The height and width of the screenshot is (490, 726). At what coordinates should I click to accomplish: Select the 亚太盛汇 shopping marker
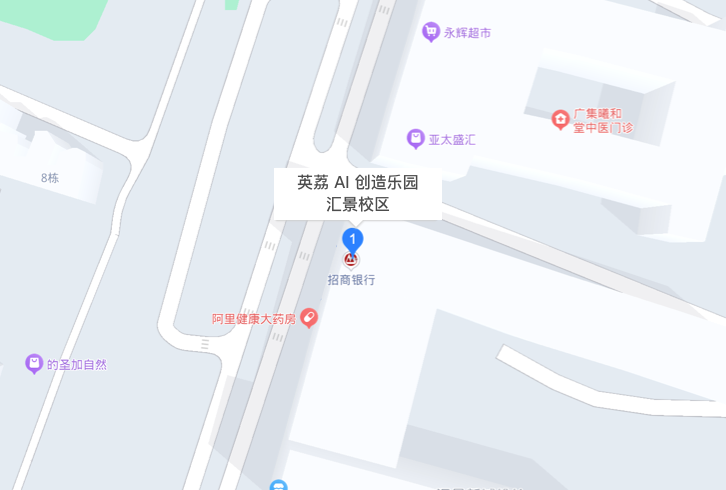click(x=416, y=139)
